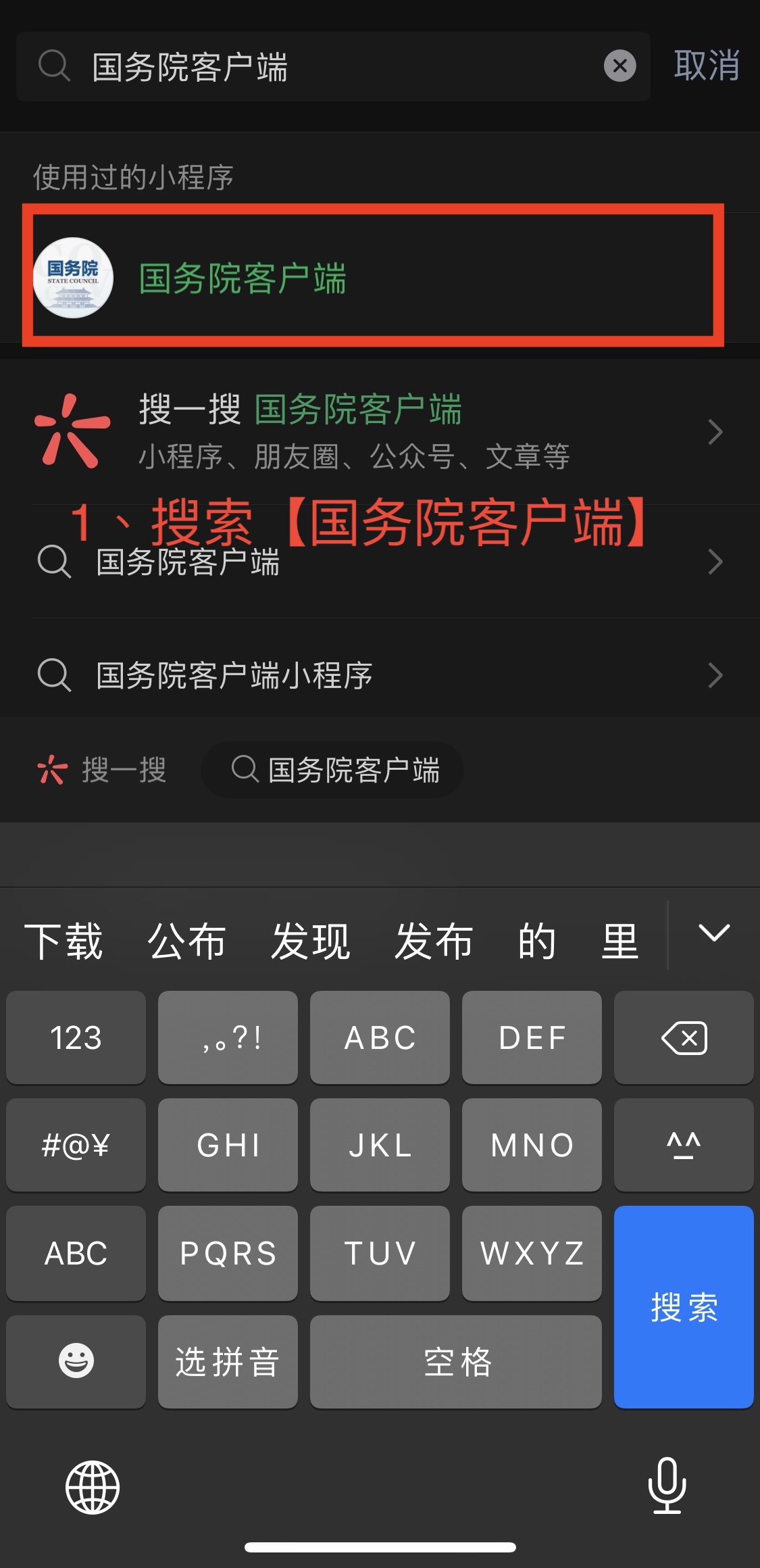
Task: Choose keyboard suggestion 发现
Action: (311, 941)
